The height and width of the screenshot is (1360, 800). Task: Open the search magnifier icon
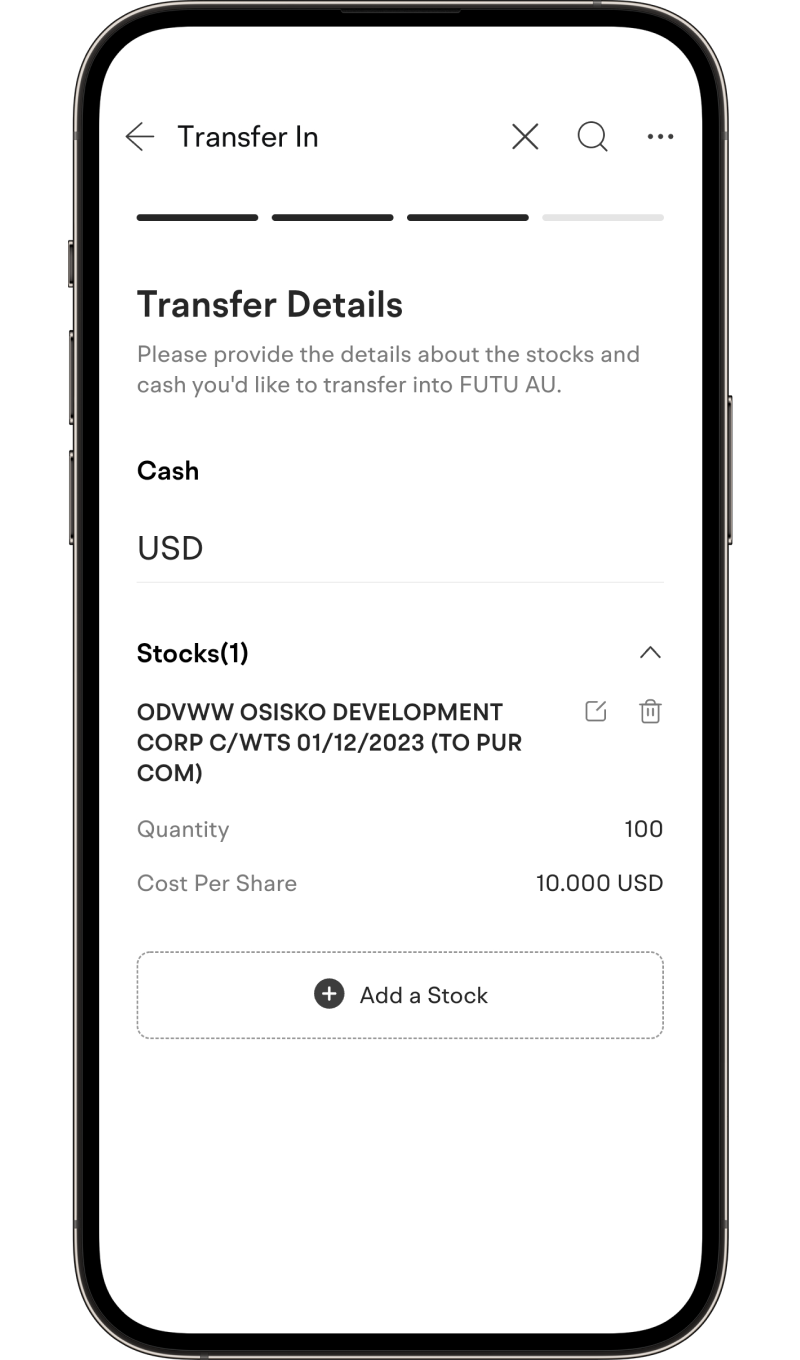[x=592, y=137]
